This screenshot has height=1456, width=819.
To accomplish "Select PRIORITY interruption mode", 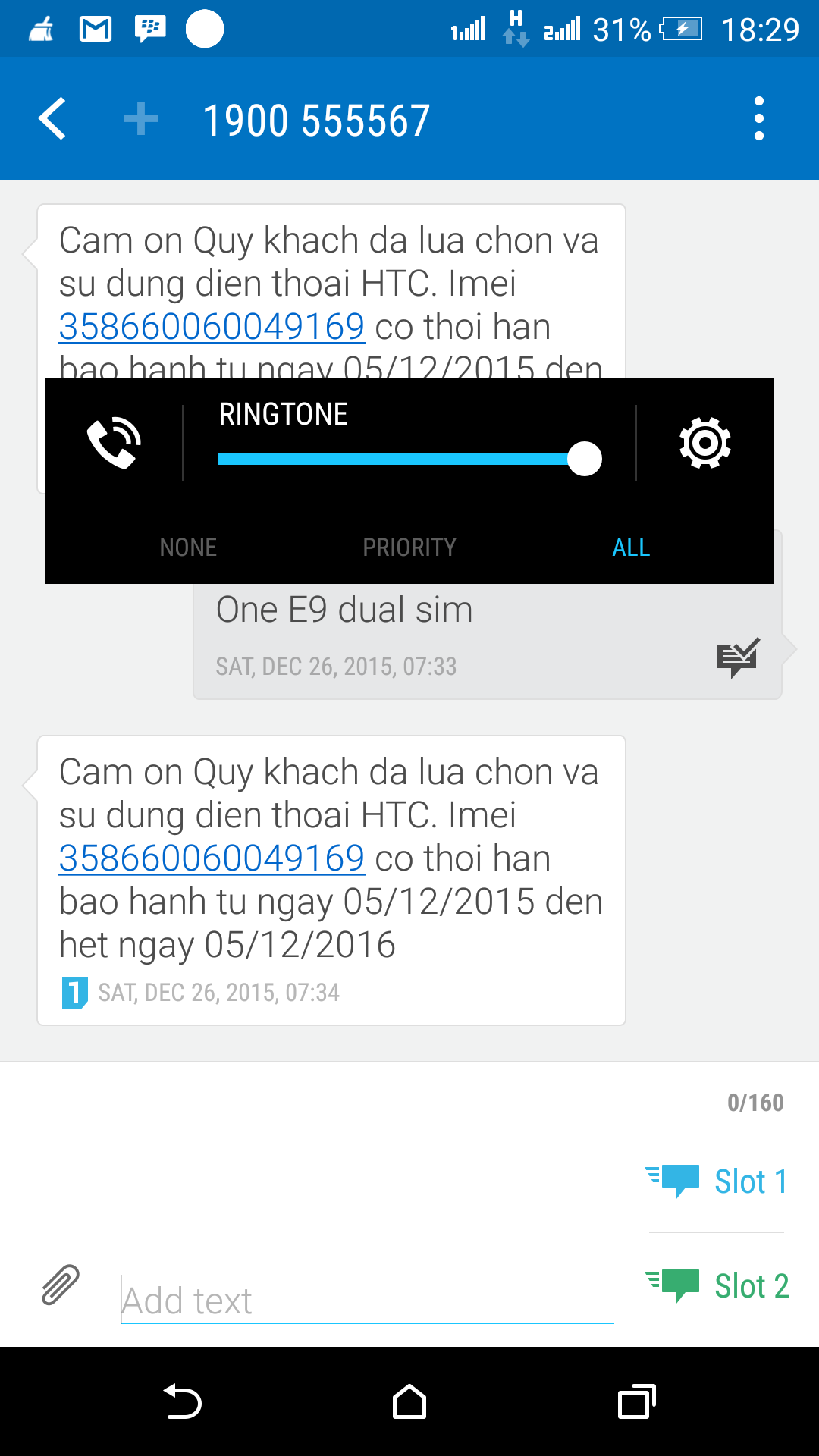I will pos(409,547).
